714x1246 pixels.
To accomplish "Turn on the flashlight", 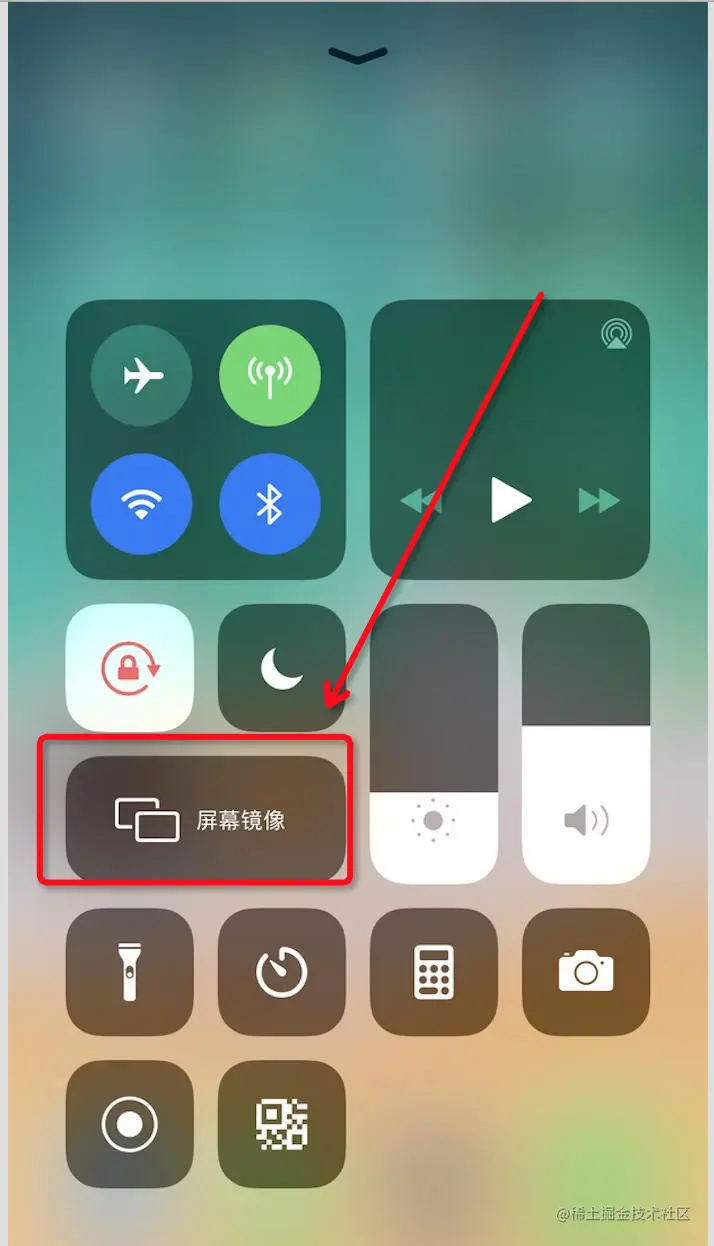I will point(129,972).
